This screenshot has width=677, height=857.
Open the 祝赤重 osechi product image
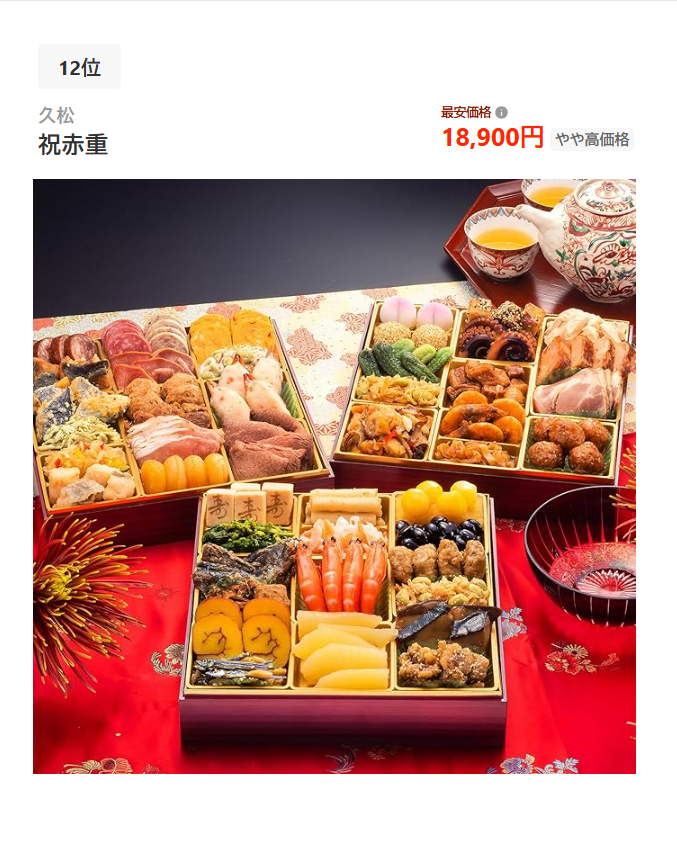tap(334, 476)
